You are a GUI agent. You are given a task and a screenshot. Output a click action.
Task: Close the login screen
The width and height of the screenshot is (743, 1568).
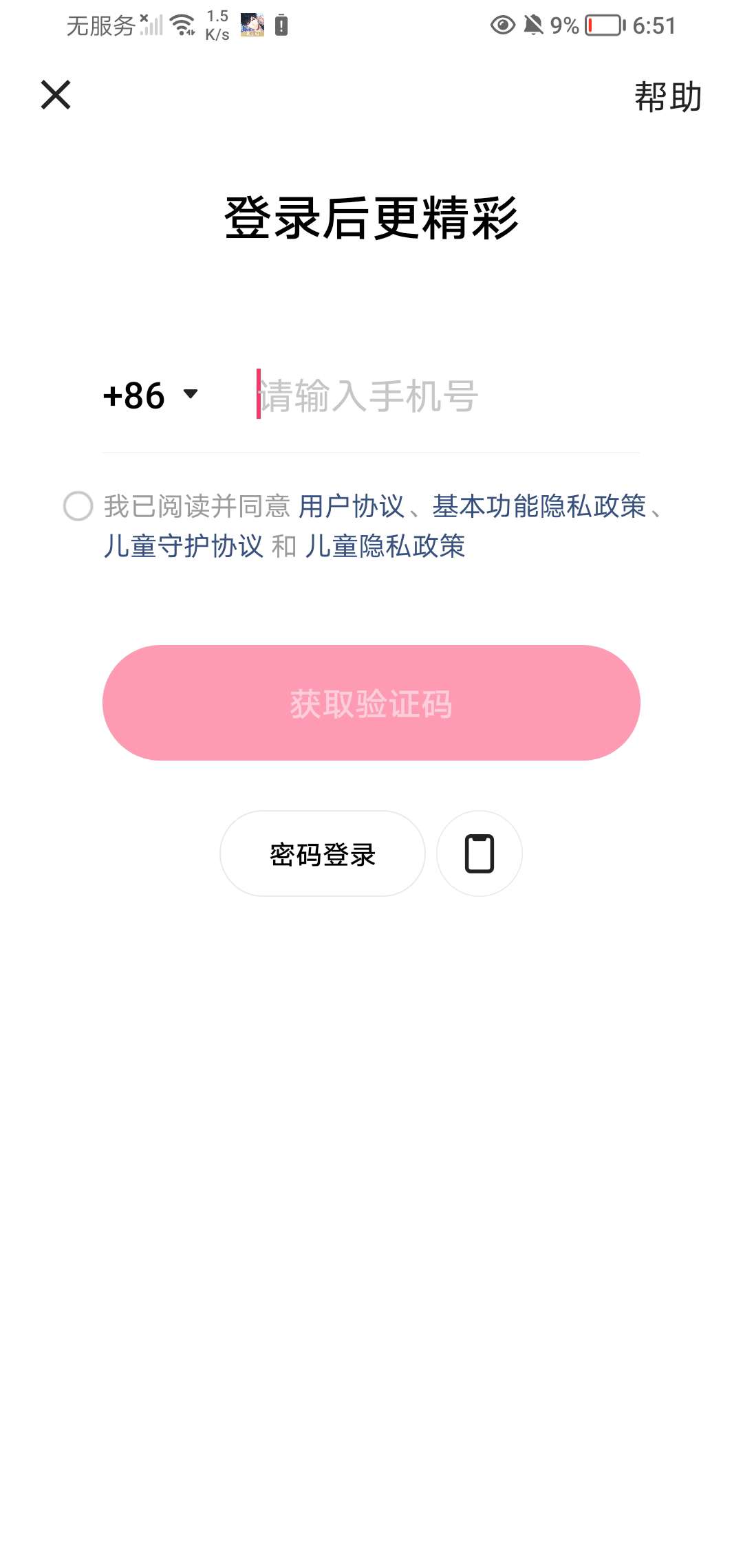pos(56,95)
